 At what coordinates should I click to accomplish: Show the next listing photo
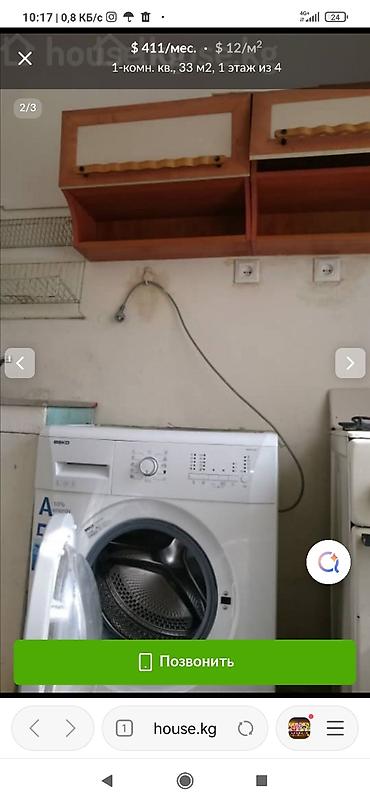[x=351, y=363]
